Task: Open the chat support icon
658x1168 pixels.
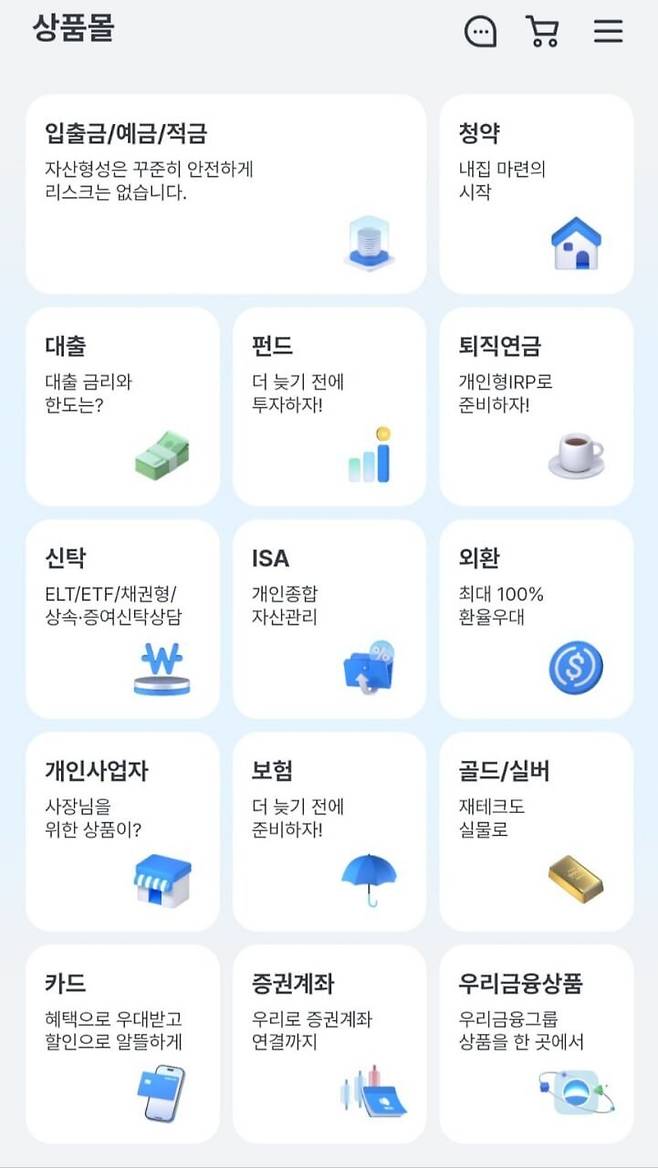Action: [480, 31]
